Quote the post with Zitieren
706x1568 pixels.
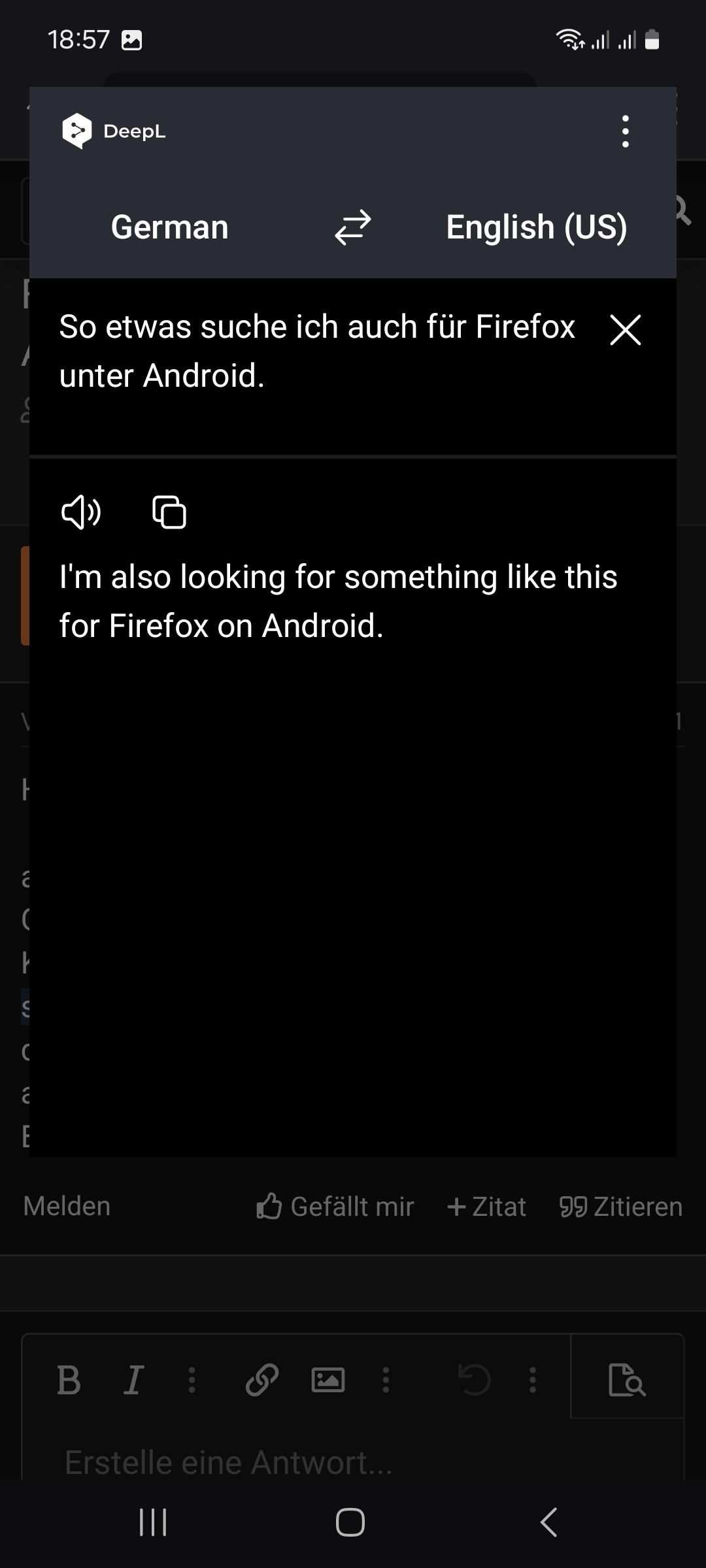coord(621,1207)
